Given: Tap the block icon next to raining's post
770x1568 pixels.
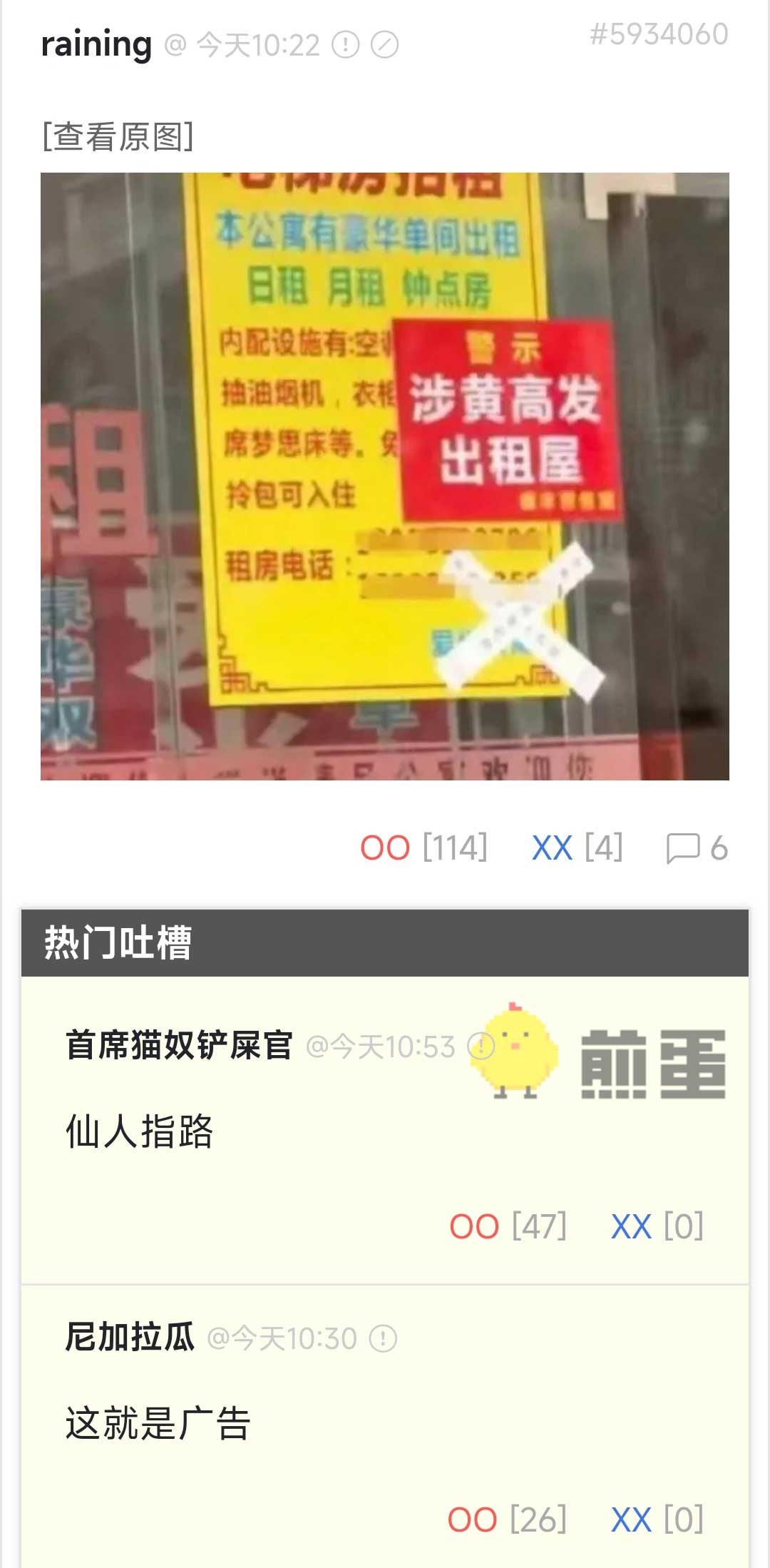Looking at the screenshot, I should [x=385, y=46].
